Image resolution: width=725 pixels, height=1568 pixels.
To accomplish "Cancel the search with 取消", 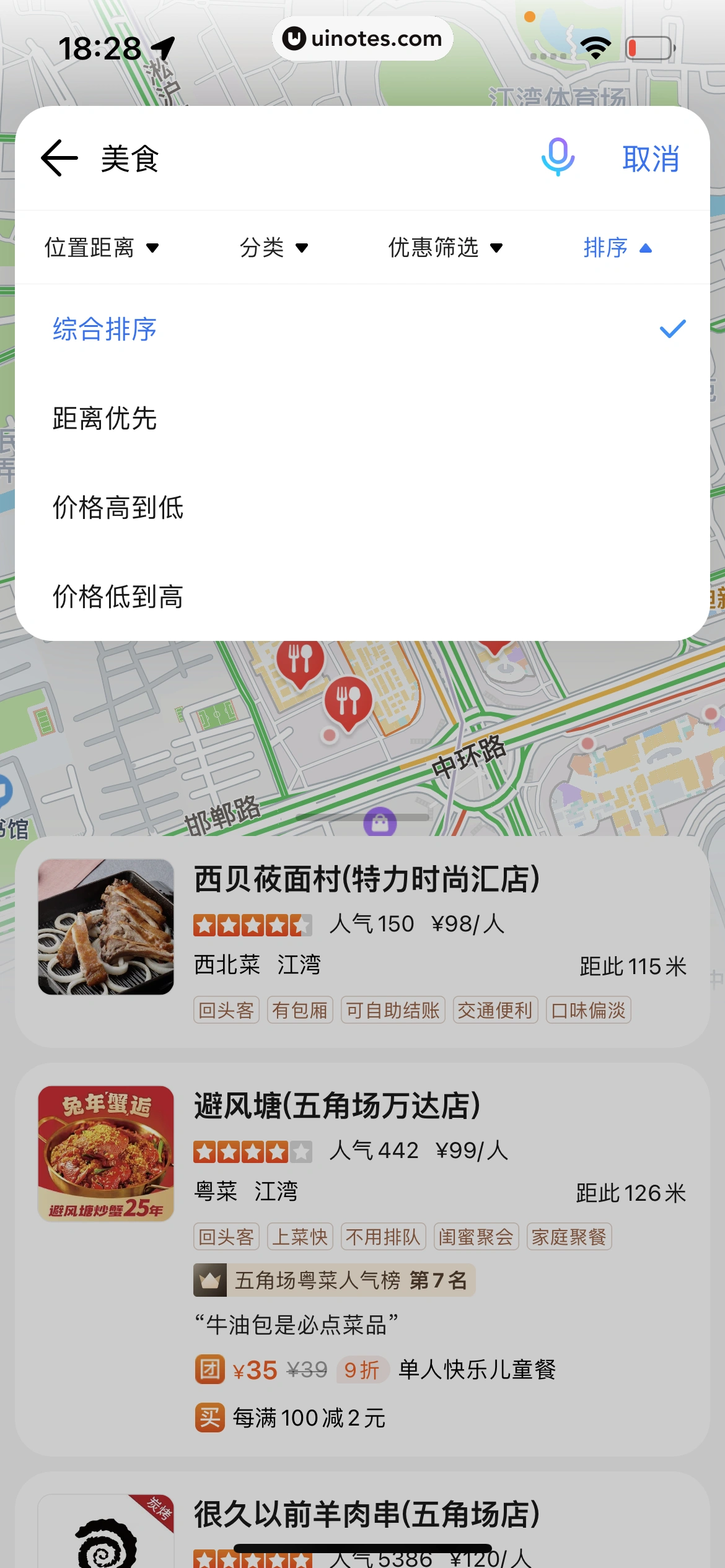I will pos(651,159).
